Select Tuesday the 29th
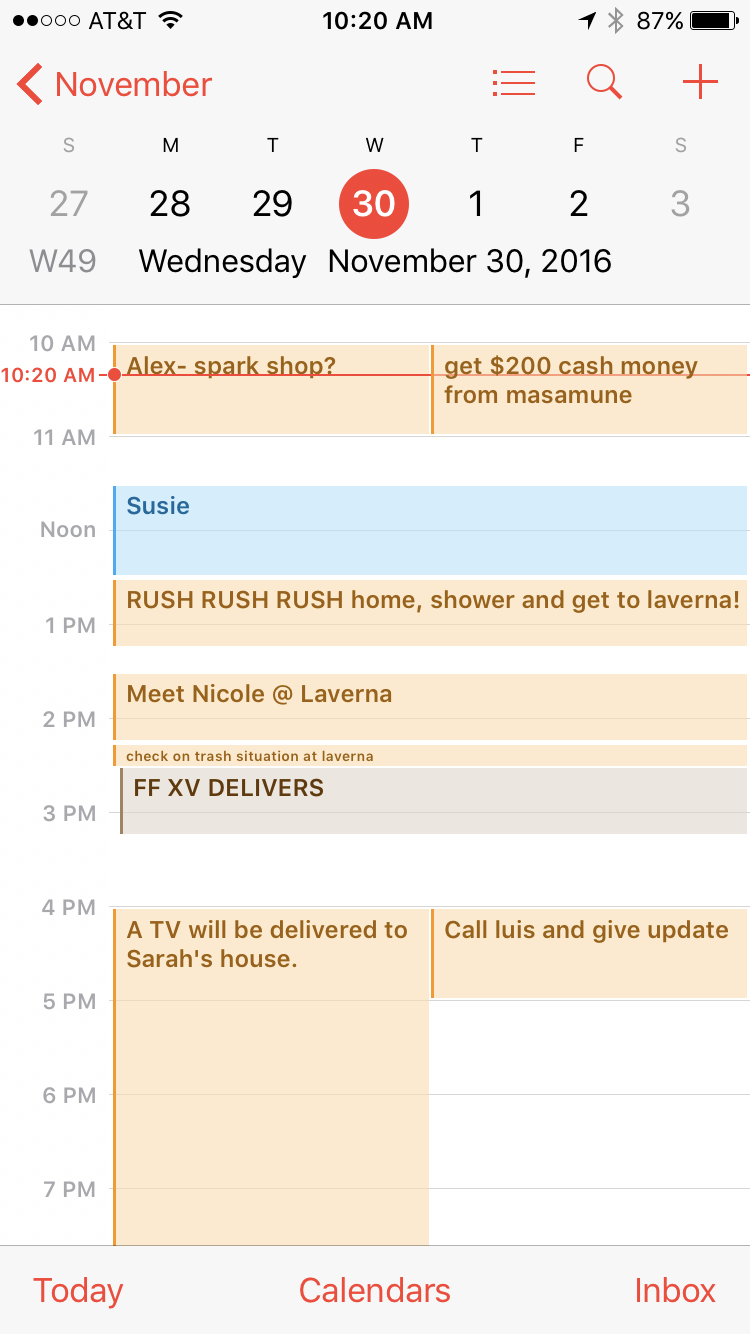 [x=272, y=204]
